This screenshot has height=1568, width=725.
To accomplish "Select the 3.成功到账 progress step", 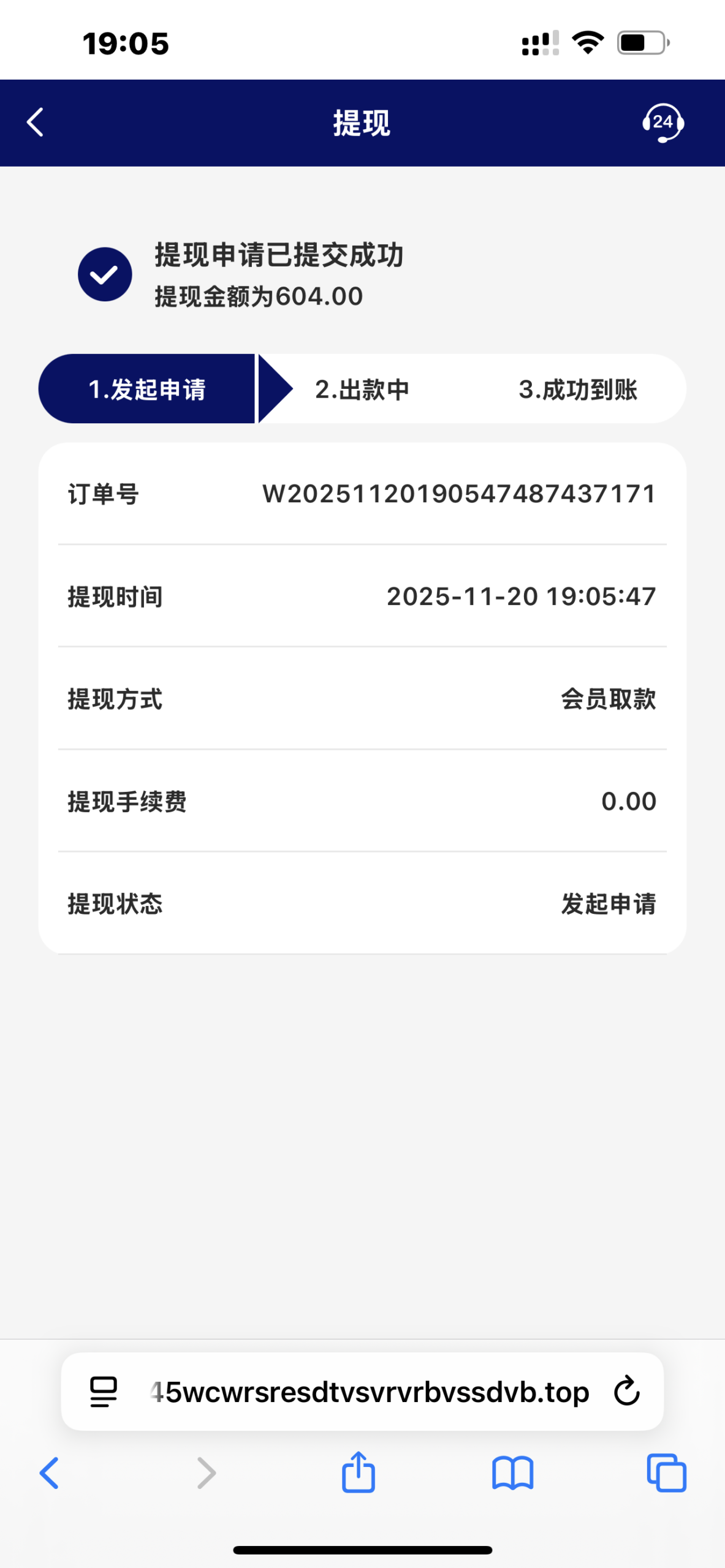I will pyautogui.click(x=579, y=388).
